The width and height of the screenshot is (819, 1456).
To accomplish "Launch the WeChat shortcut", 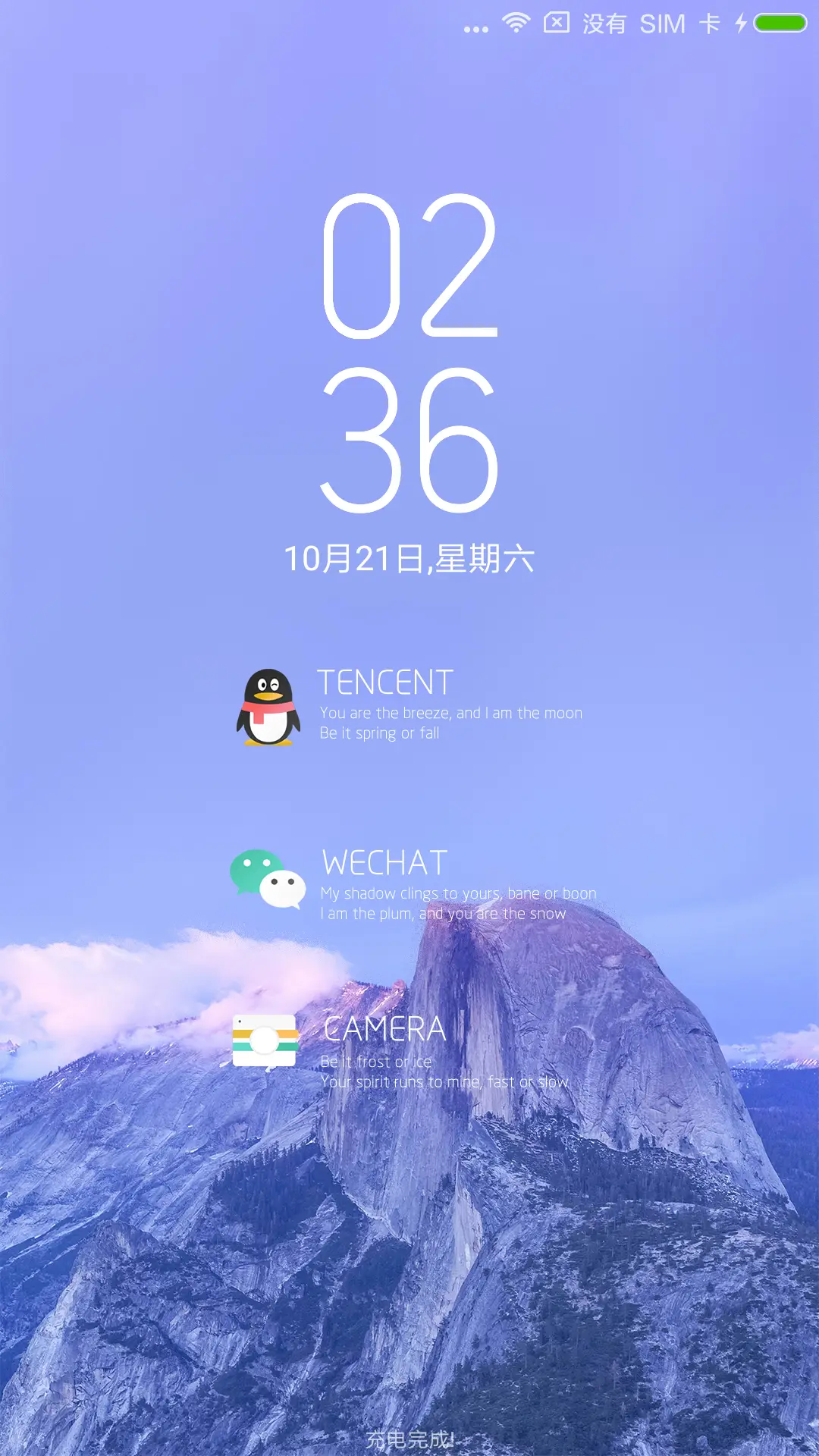I will pyautogui.click(x=268, y=879).
